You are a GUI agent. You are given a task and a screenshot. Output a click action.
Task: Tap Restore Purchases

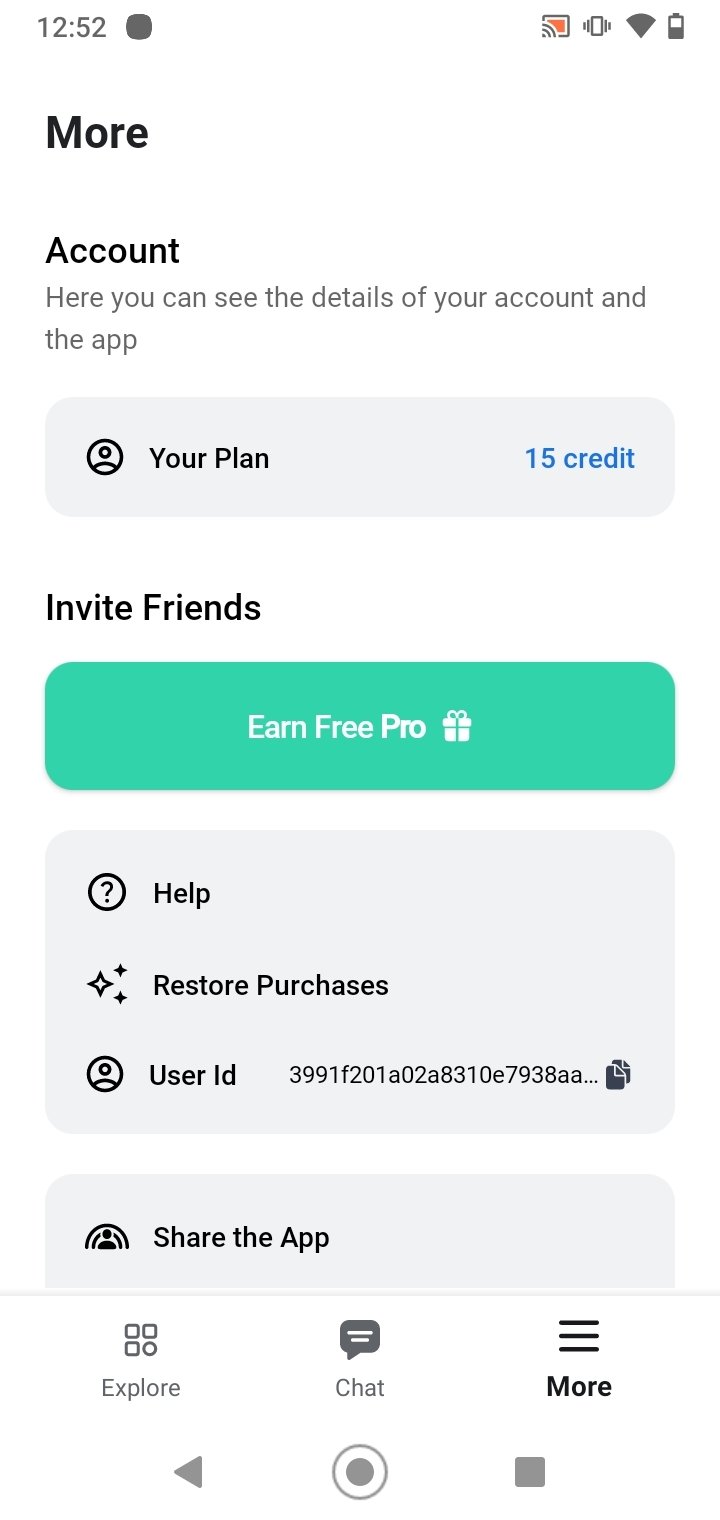pos(360,985)
